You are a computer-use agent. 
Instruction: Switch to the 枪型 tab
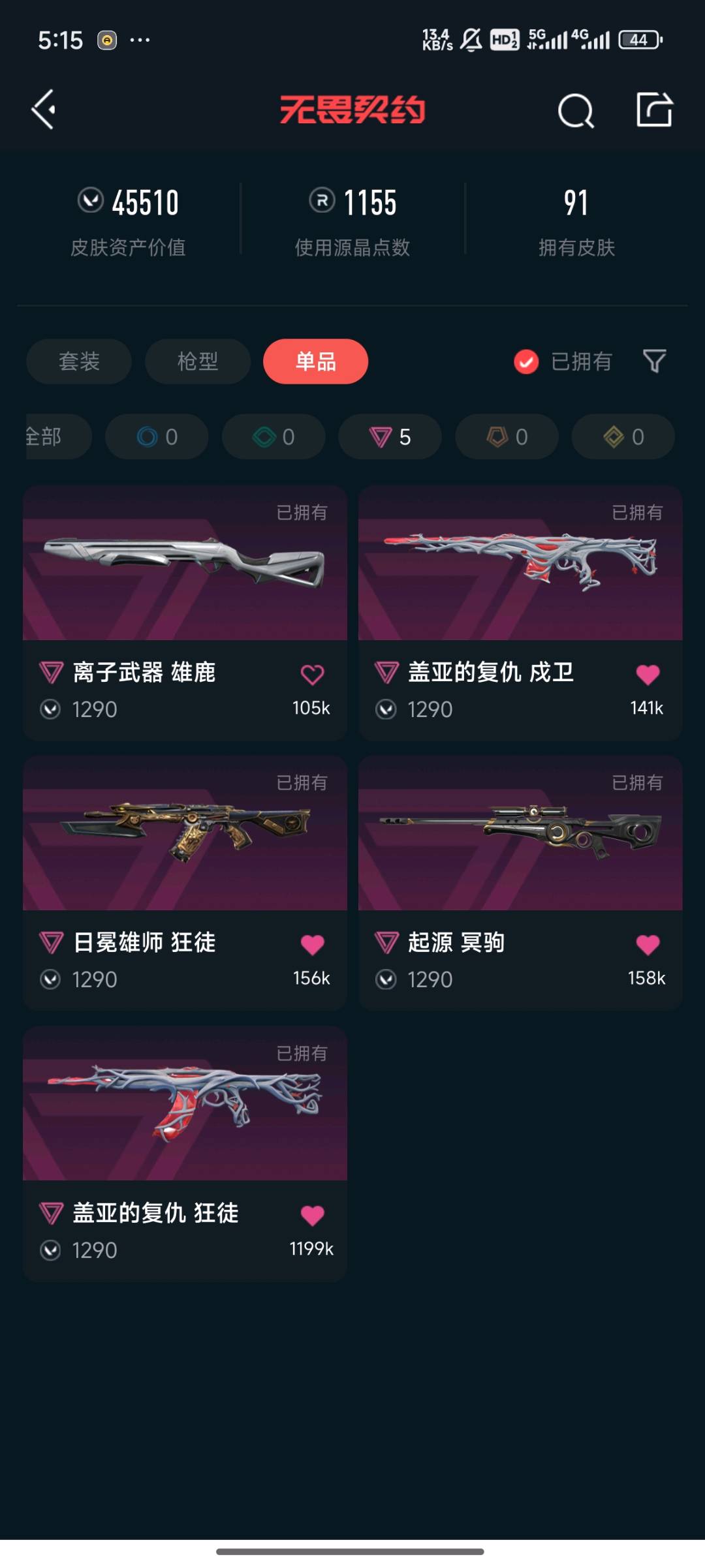coord(197,361)
